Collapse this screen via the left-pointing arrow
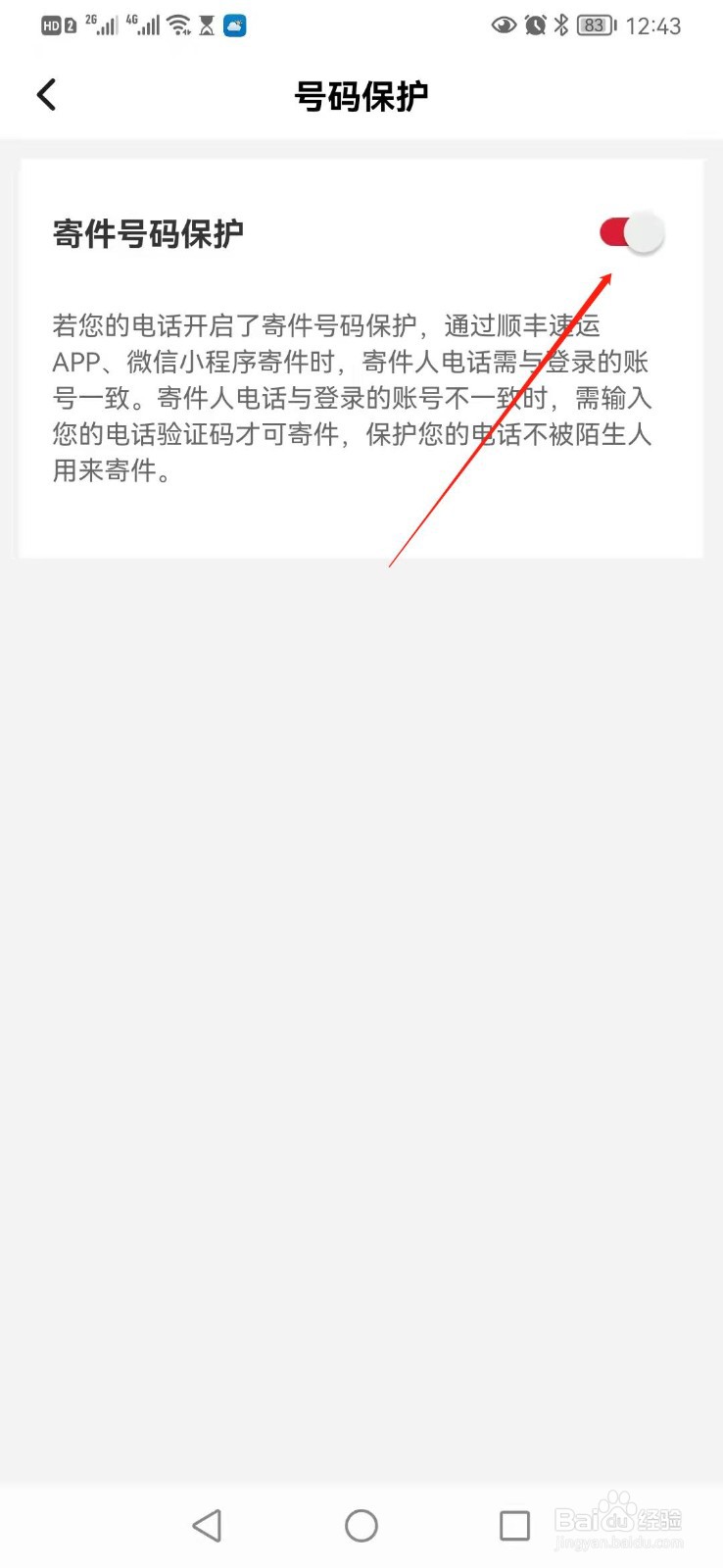This screenshot has width=723, height=1568. pos(45,94)
